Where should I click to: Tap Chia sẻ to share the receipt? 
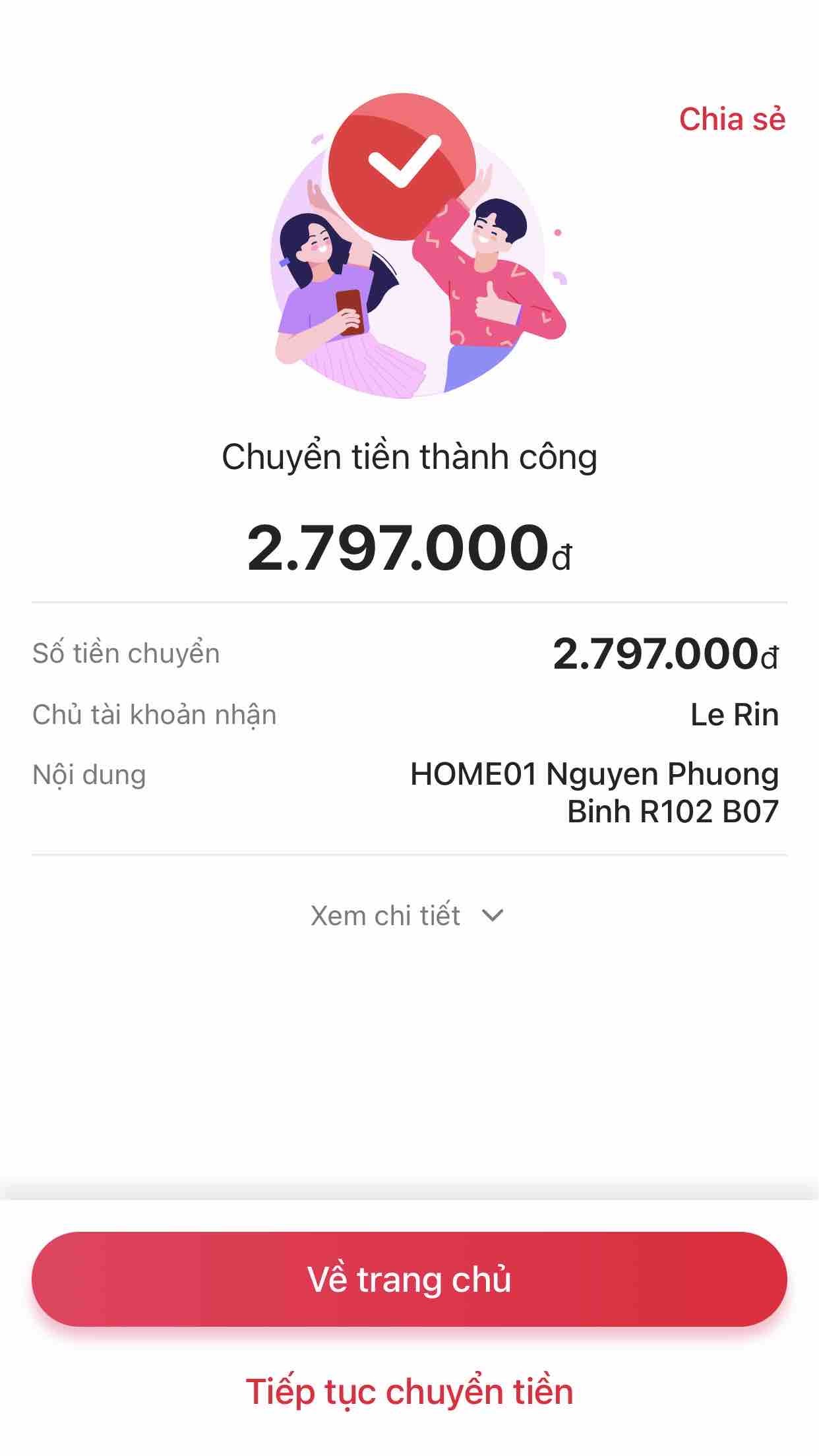732,120
